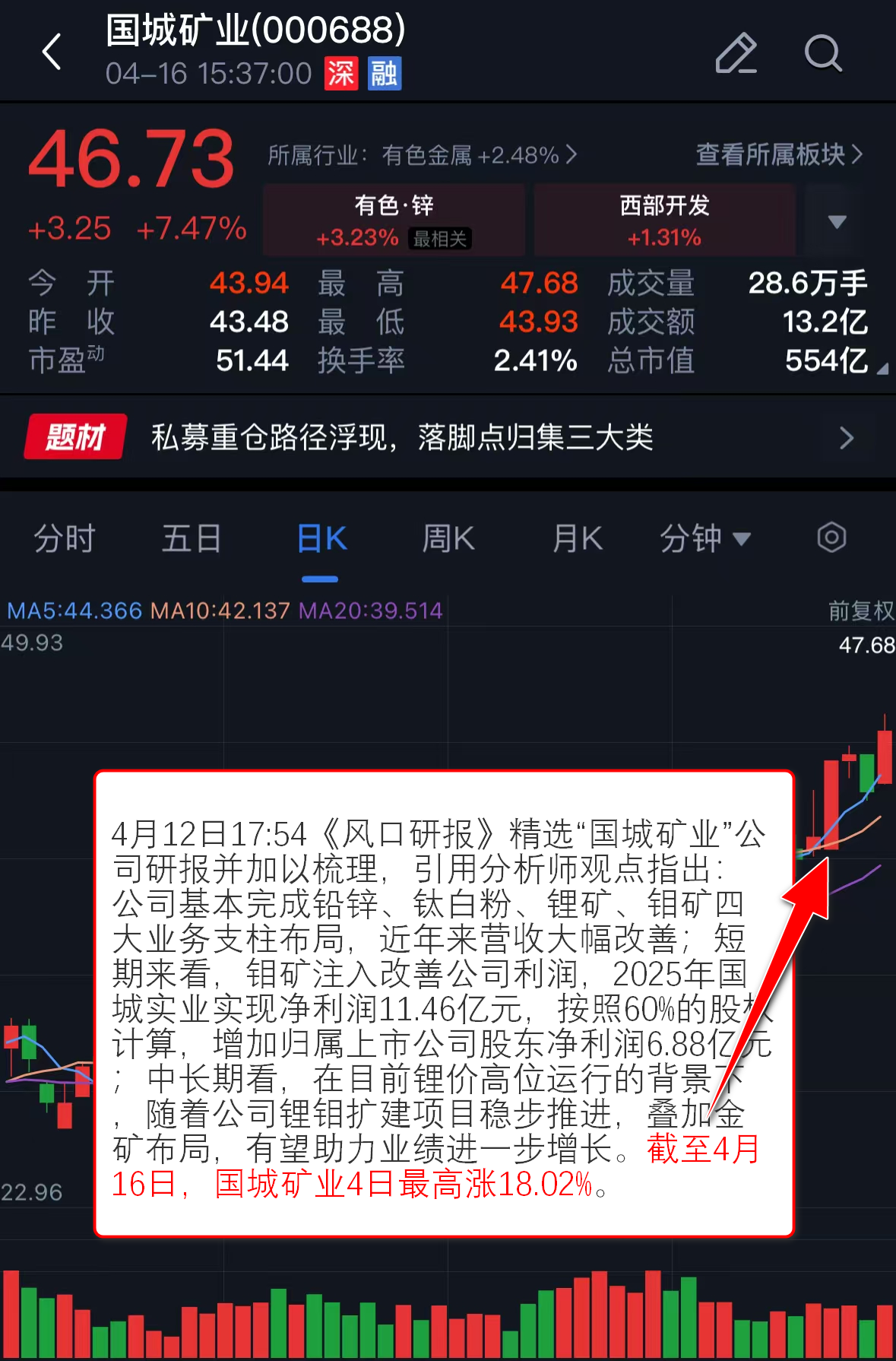Open chart settings hexagon icon
The image size is (896, 1361).
831,538
